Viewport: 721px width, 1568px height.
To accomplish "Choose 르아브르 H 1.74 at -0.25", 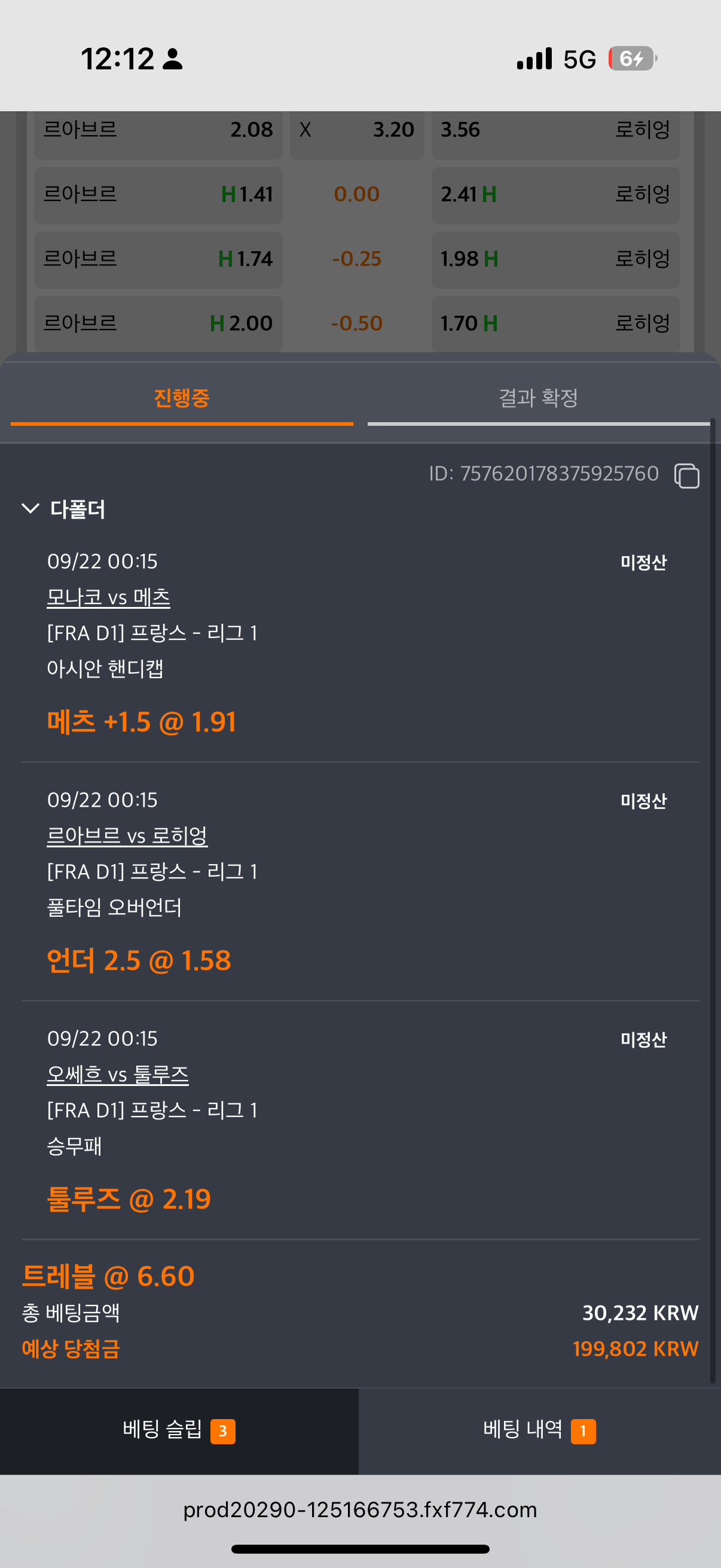I will [158, 260].
